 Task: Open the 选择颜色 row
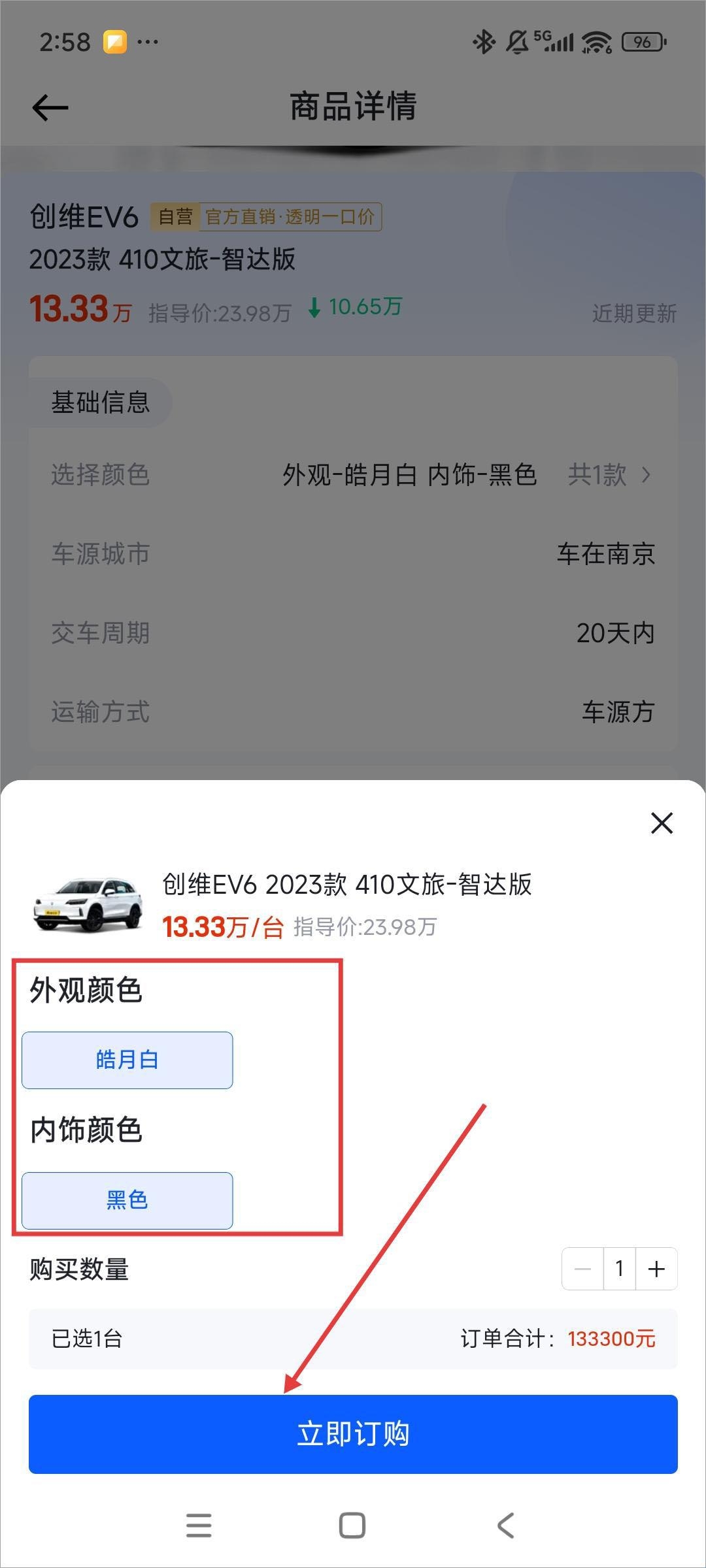[x=353, y=475]
